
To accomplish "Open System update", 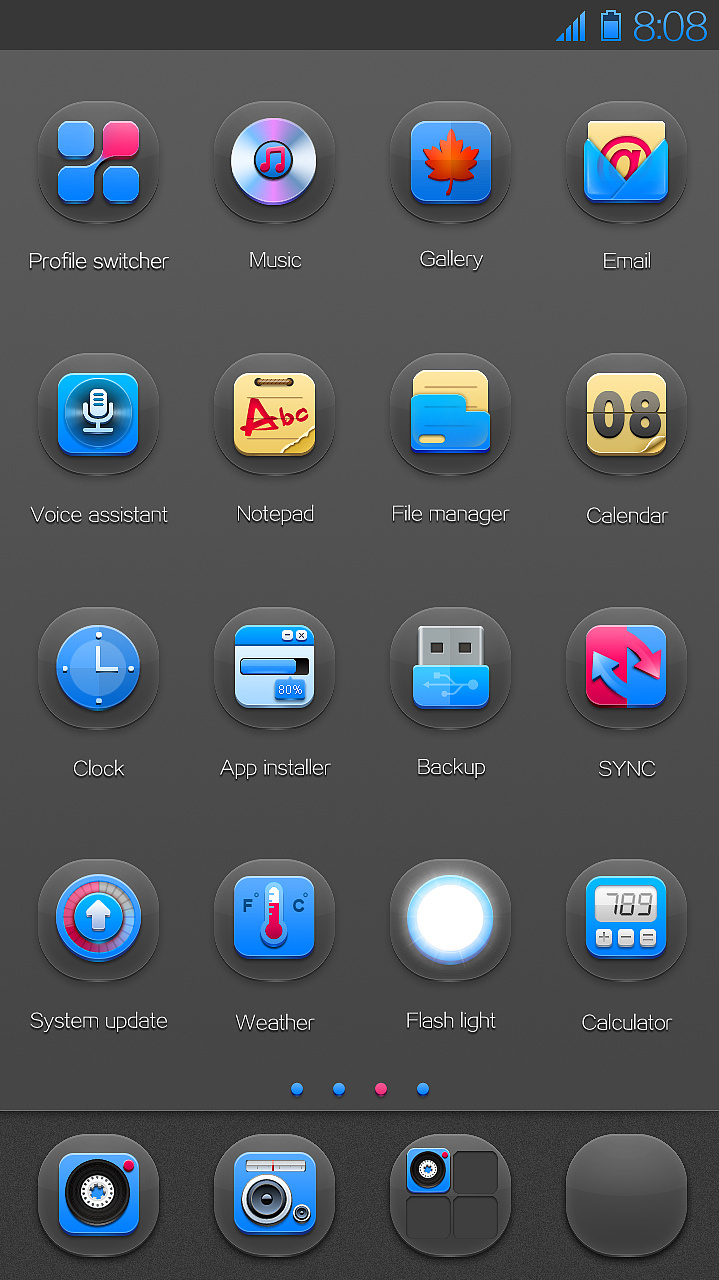I will point(98,920).
